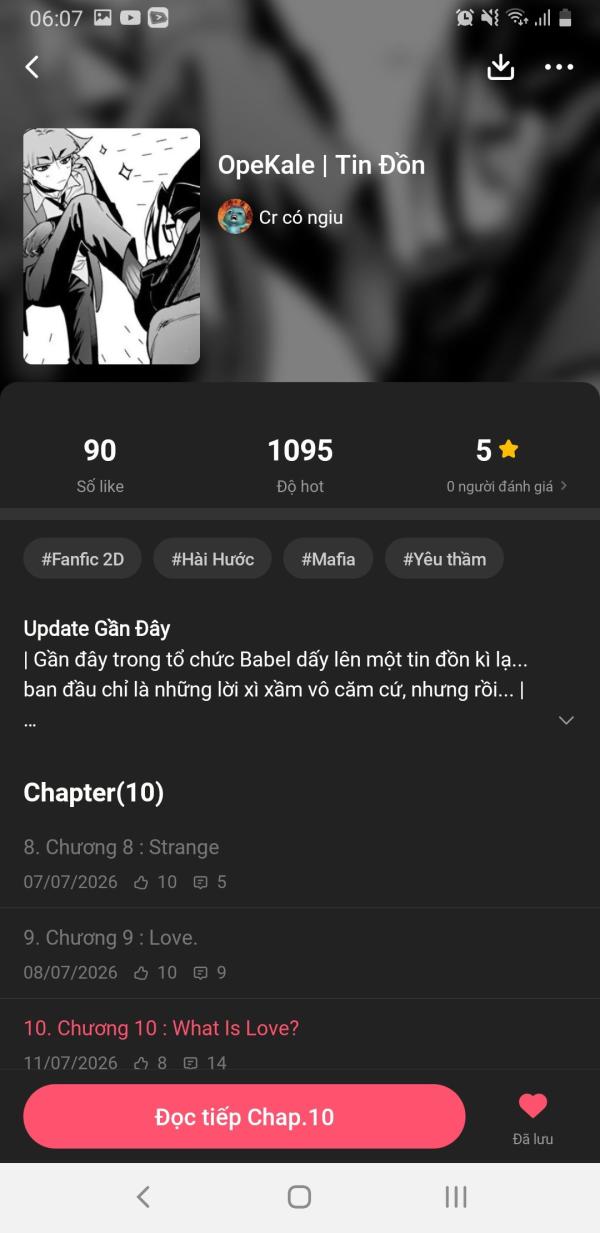
Task: Select the #Hài Hước tag
Action: (x=212, y=559)
